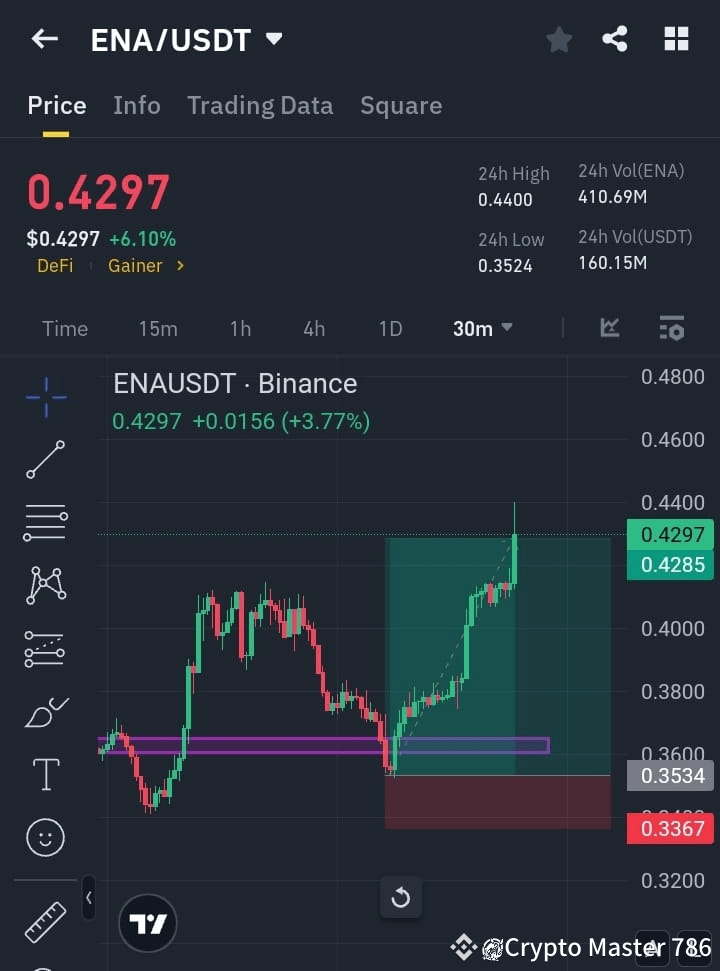720x971 pixels.
Task: Expand the 30m timeframe dropdown
Action: (482, 328)
